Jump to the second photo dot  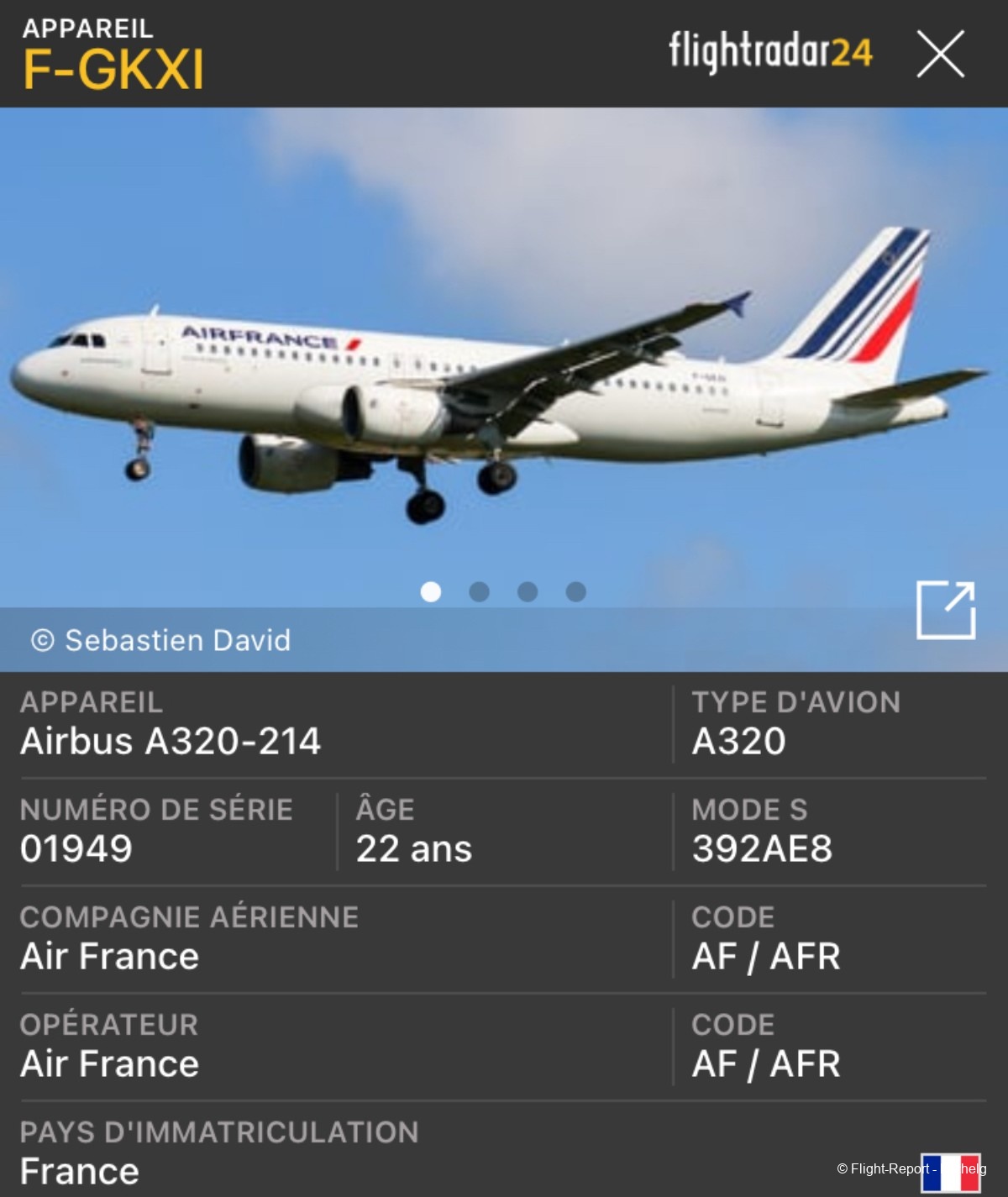point(479,592)
